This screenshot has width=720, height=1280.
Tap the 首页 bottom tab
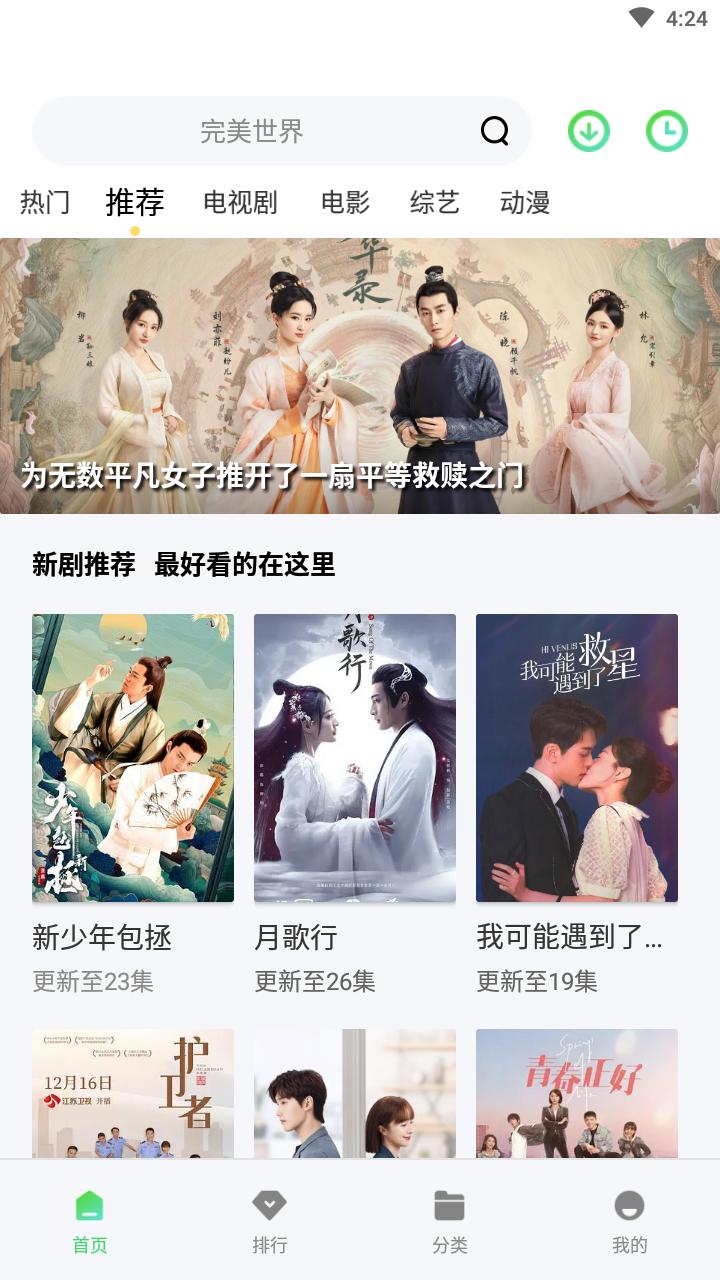pos(90,1221)
